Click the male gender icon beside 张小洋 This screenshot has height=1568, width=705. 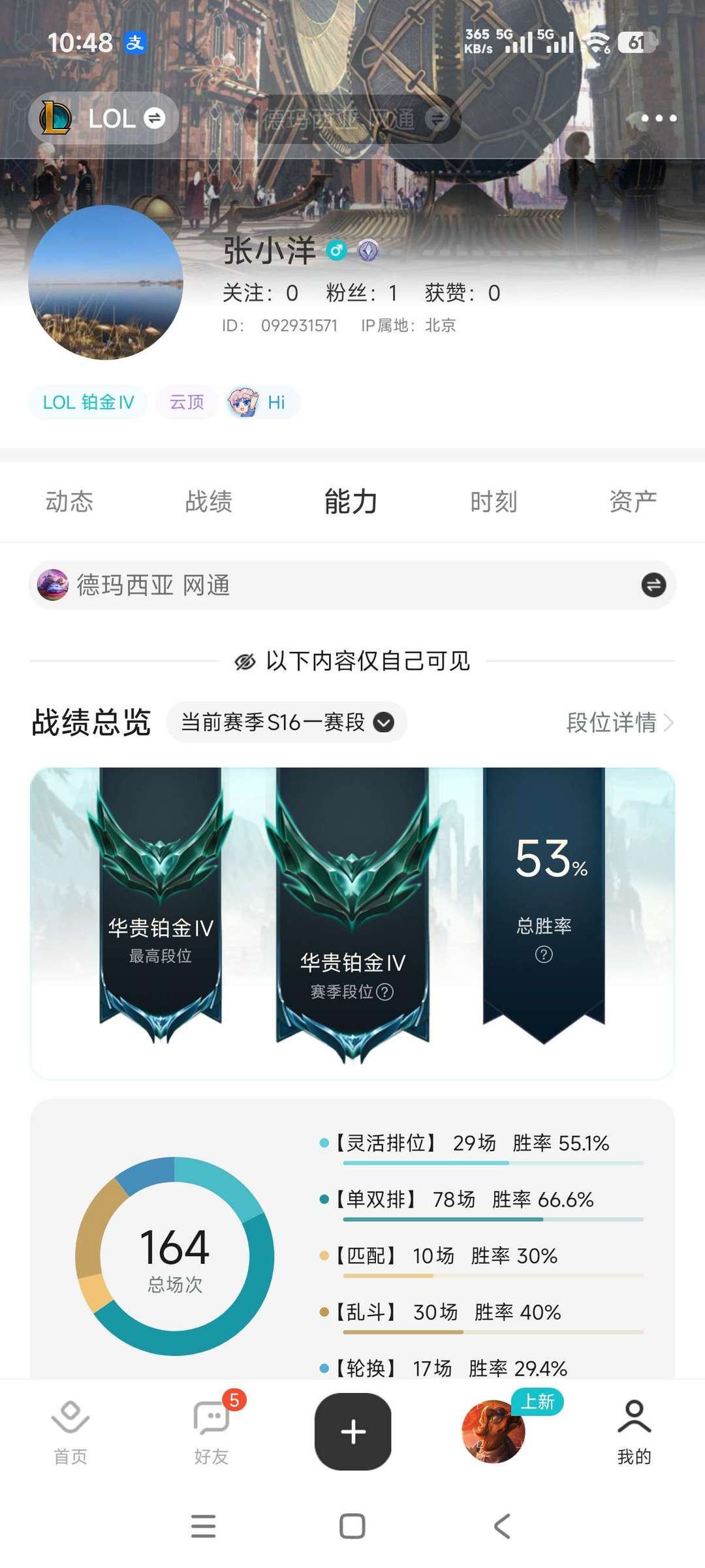(337, 251)
